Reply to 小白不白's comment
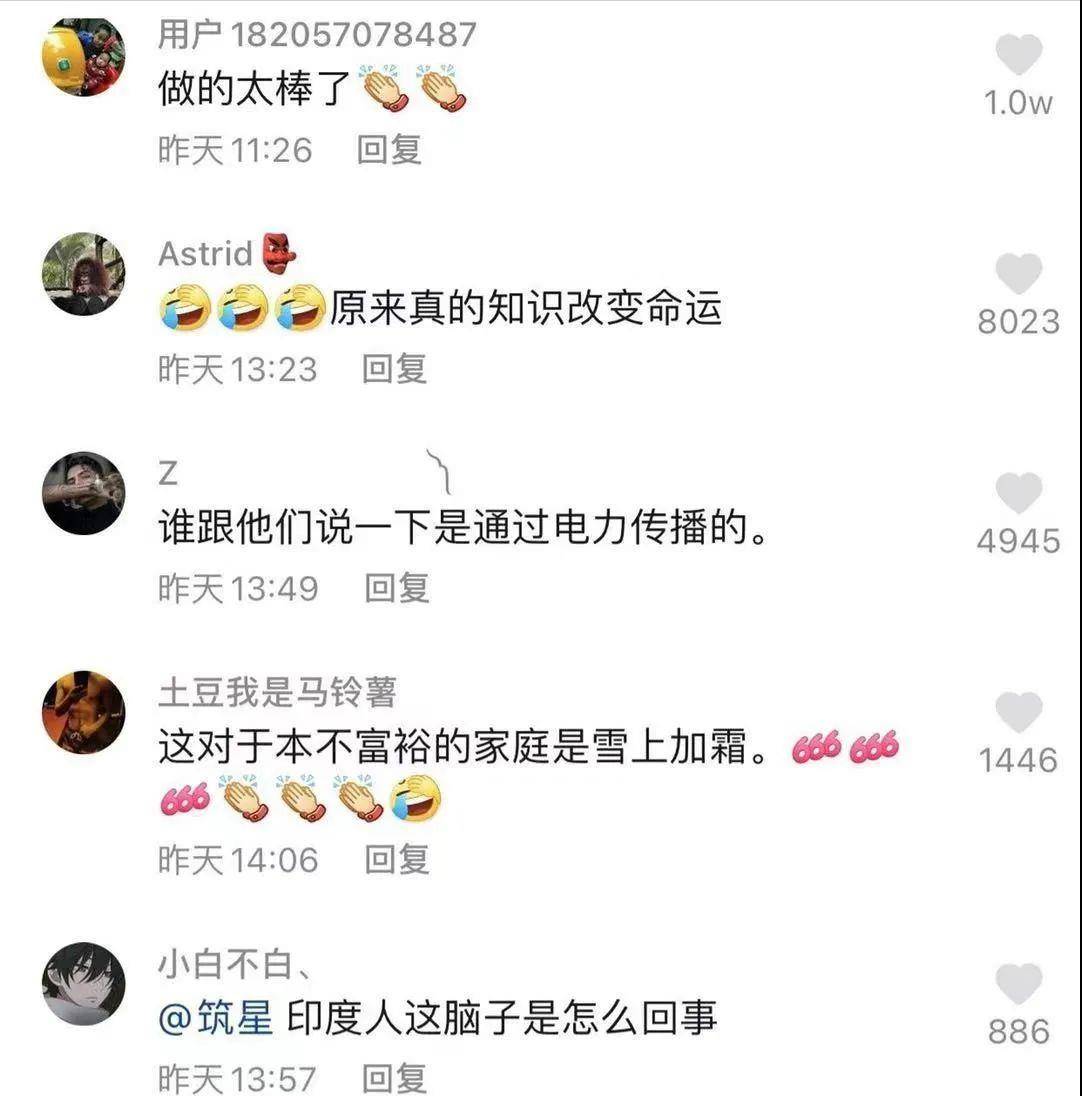The height and width of the screenshot is (1096, 1082). [x=394, y=1078]
